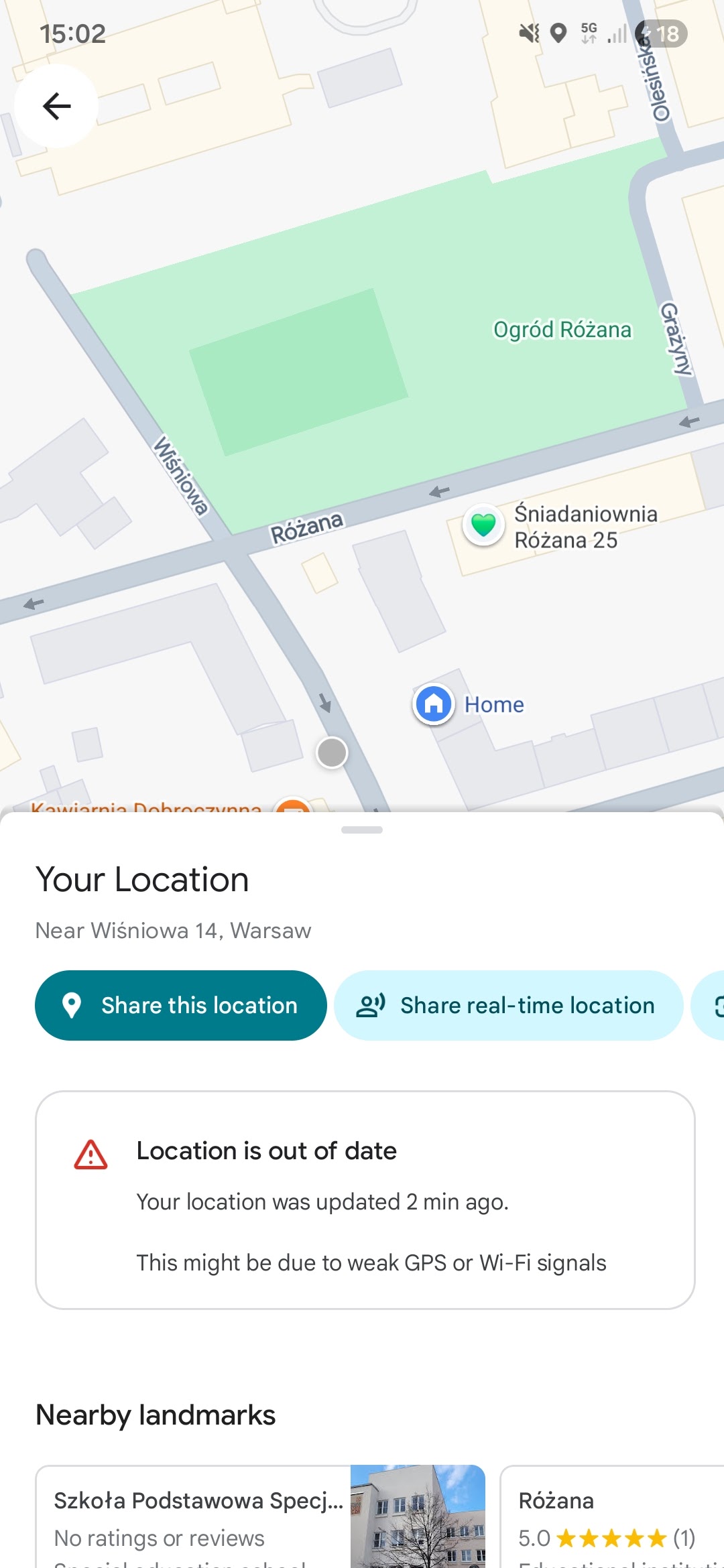Select the Home pin on the map
The height and width of the screenshot is (1568, 724).
(x=434, y=704)
